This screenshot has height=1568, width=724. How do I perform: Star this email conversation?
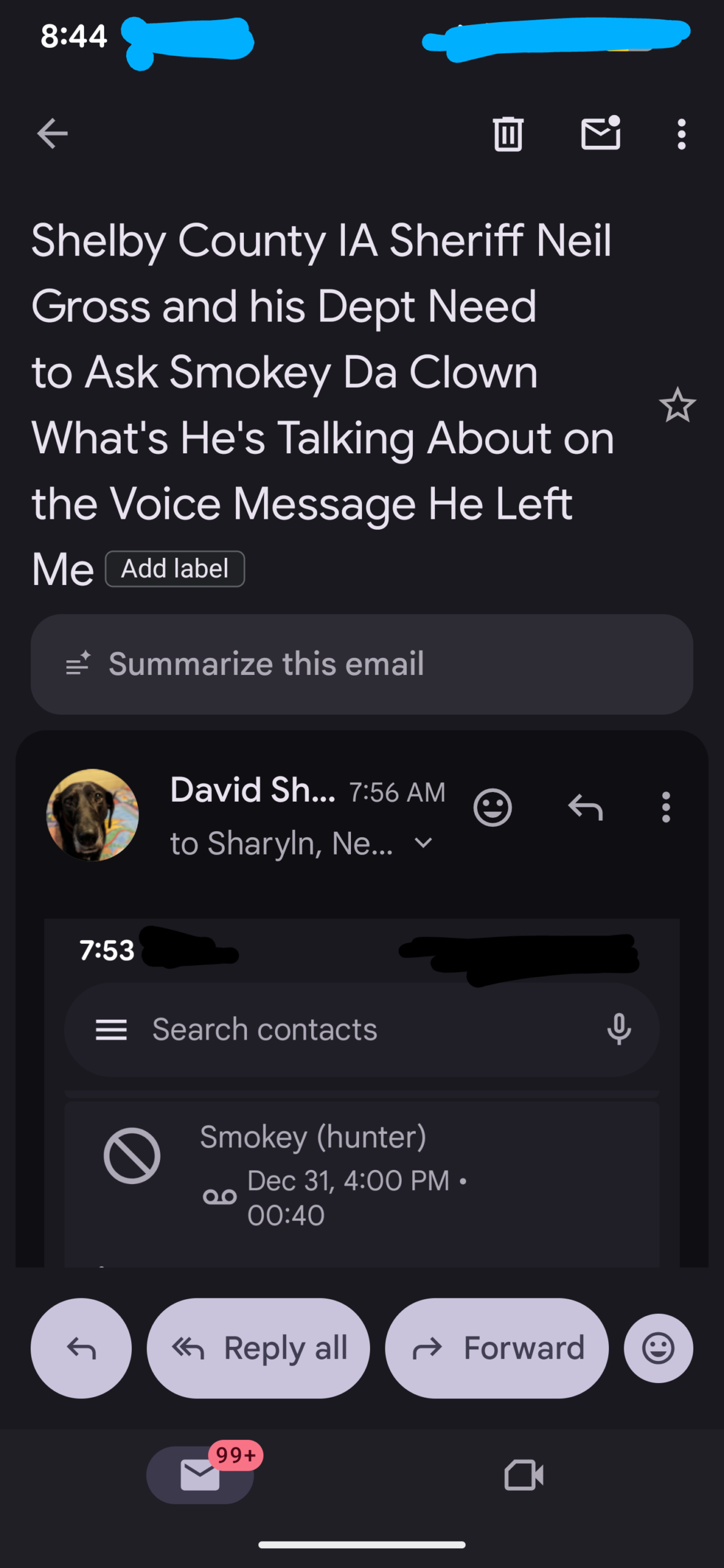pos(677,405)
